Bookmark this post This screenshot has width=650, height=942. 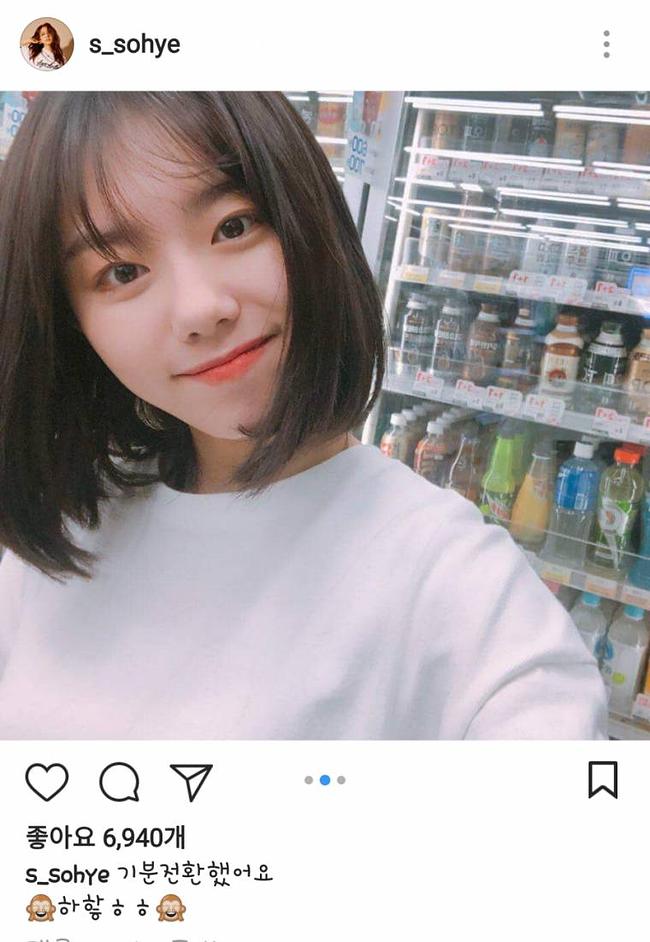click(603, 780)
